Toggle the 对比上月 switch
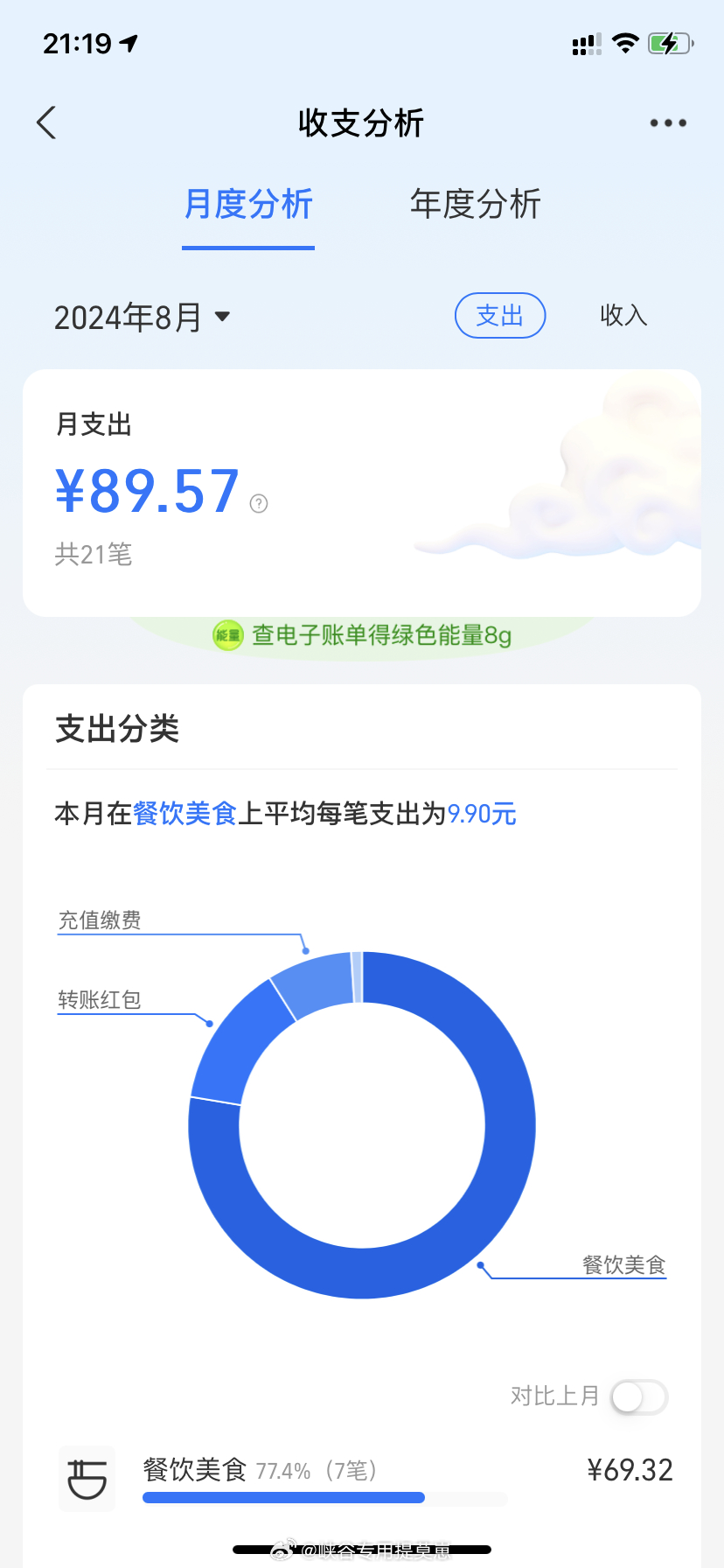This screenshot has width=724, height=1568. click(639, 1396)
